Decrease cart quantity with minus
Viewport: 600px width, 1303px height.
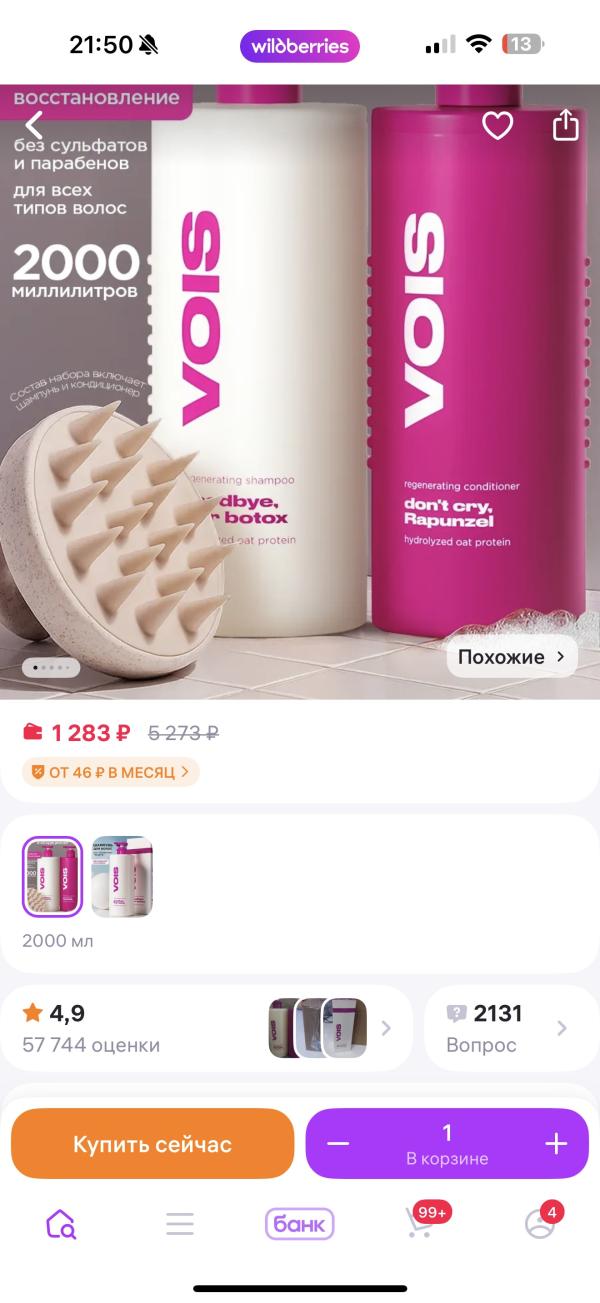(338, 1144)
